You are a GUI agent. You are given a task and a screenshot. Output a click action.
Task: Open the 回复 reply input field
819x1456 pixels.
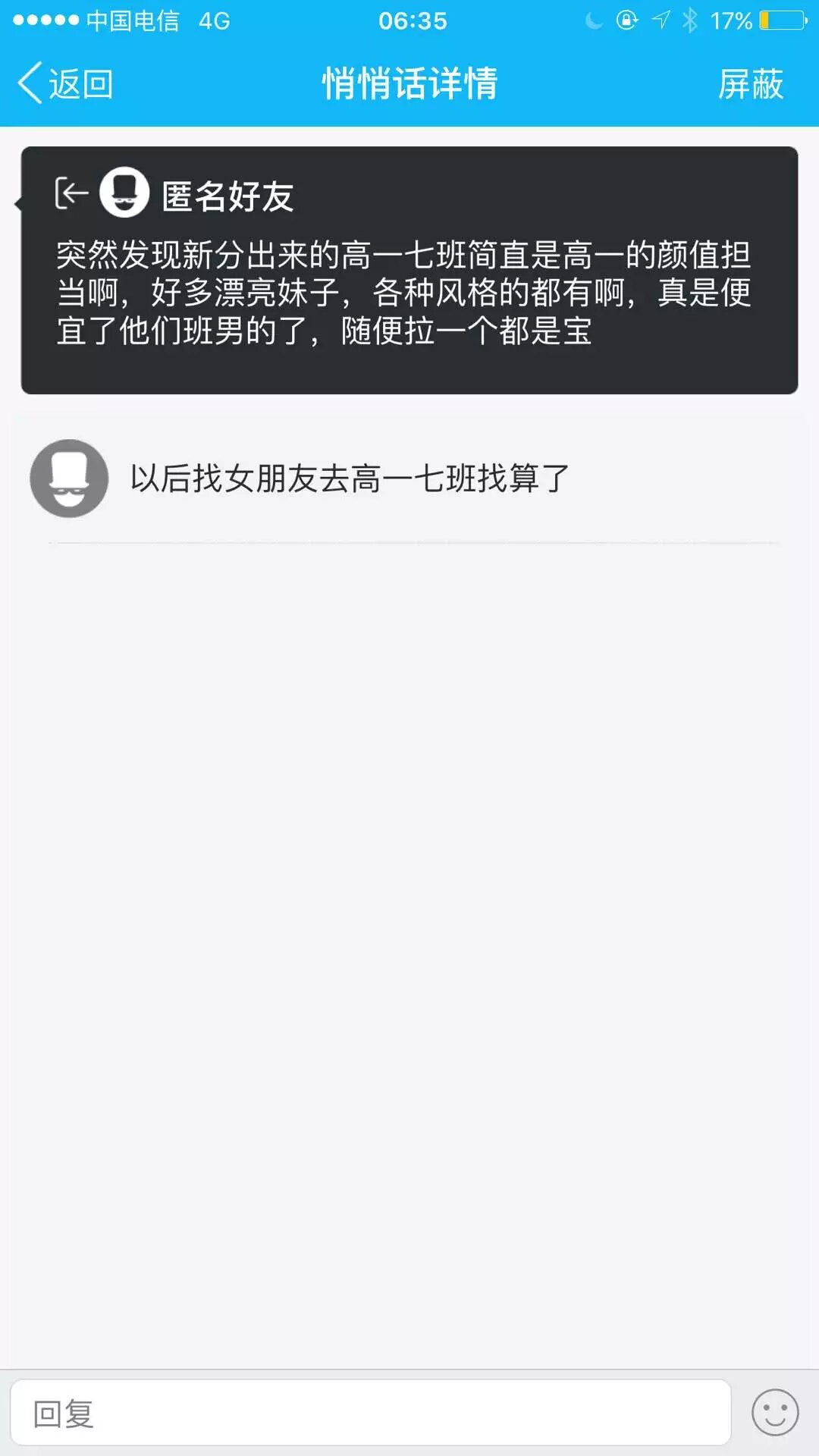370,1413
